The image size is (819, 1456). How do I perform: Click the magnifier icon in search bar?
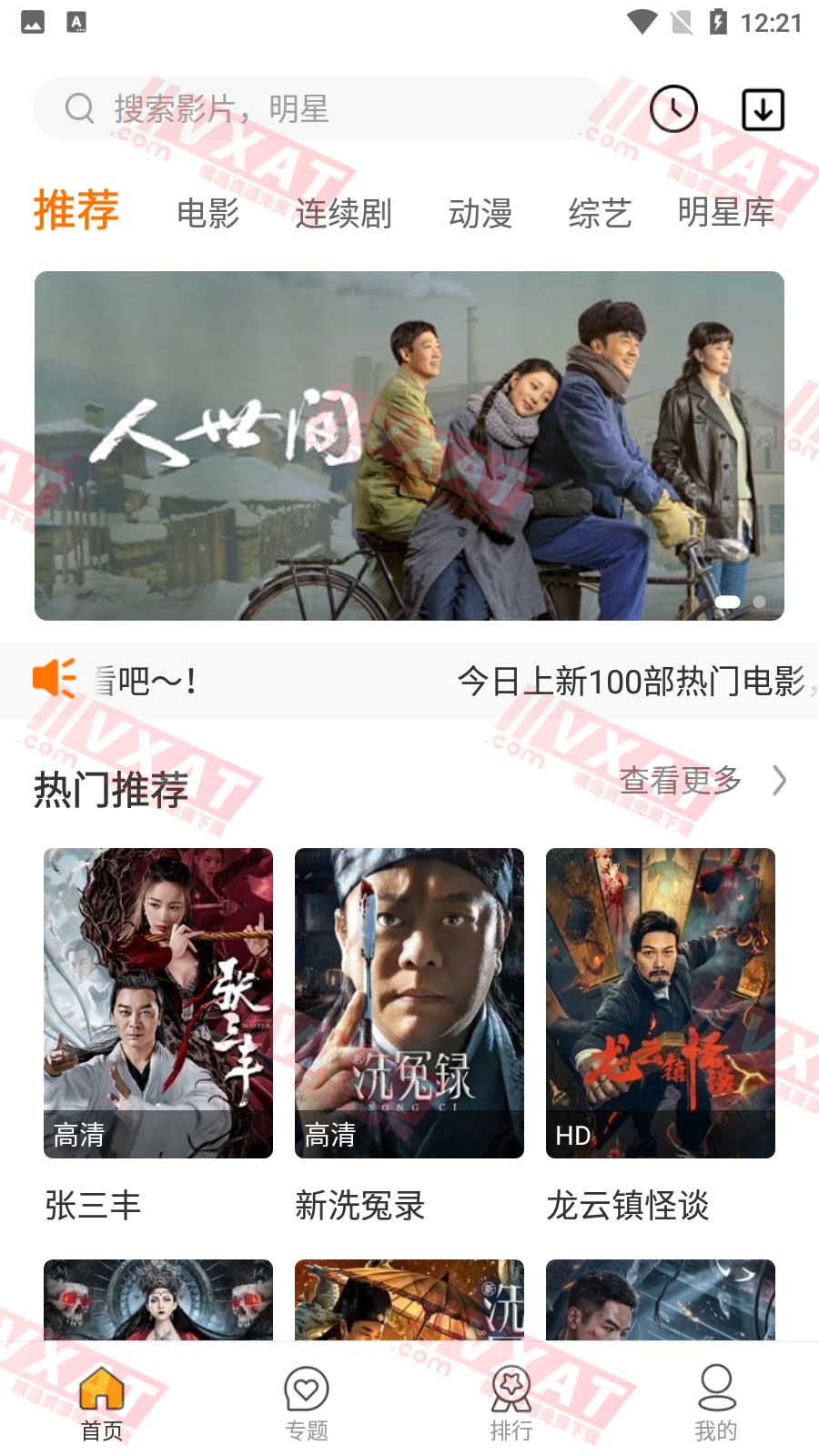coord(80,107)
